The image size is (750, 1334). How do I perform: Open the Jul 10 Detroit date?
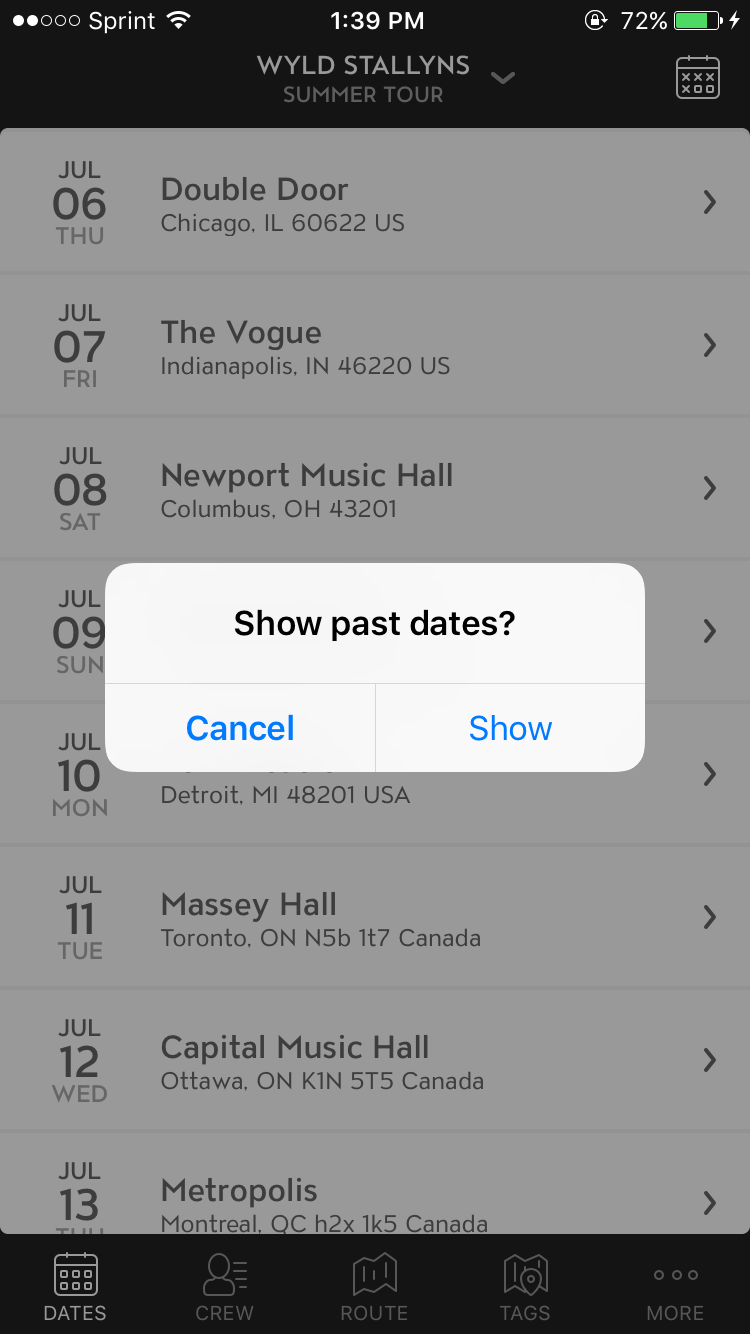[375, 773]
